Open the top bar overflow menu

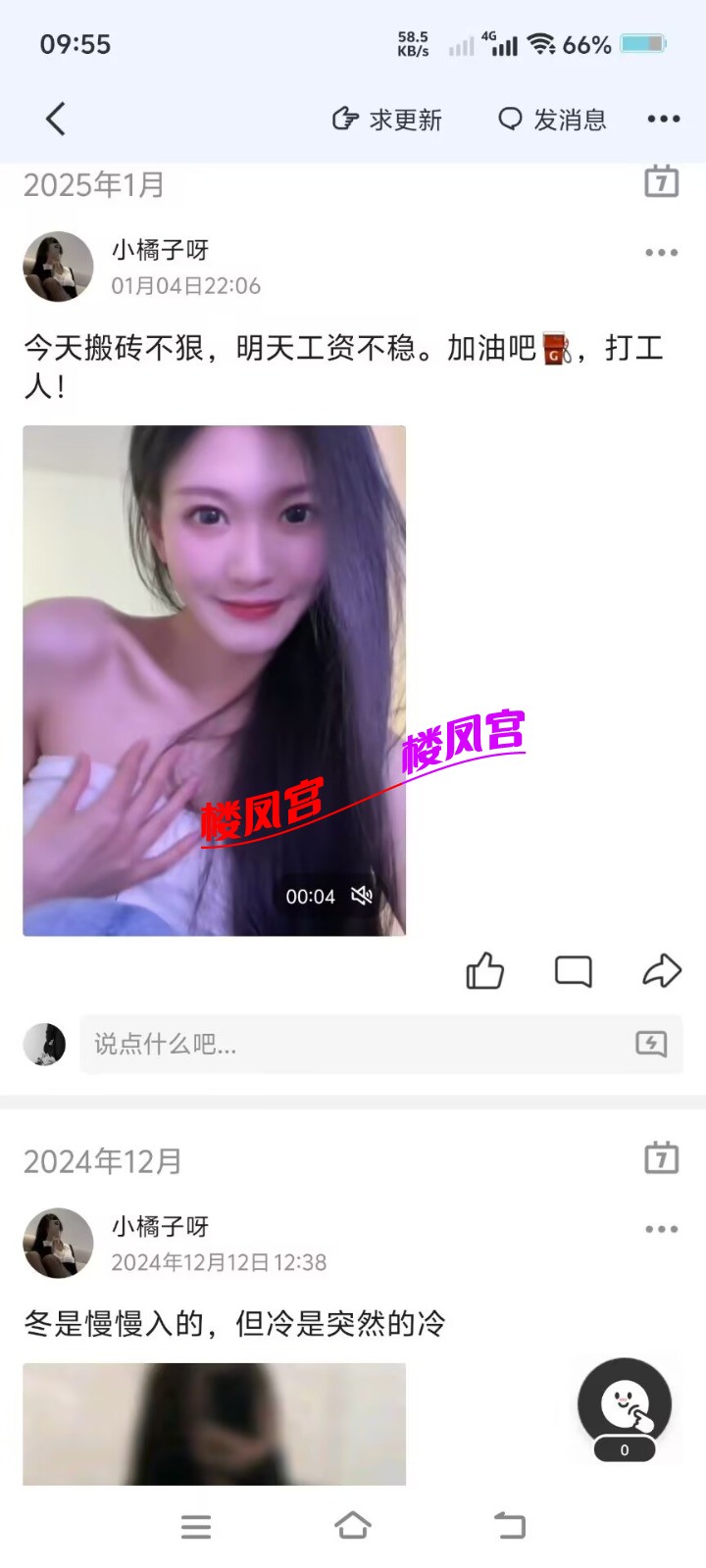pos(664,119)
